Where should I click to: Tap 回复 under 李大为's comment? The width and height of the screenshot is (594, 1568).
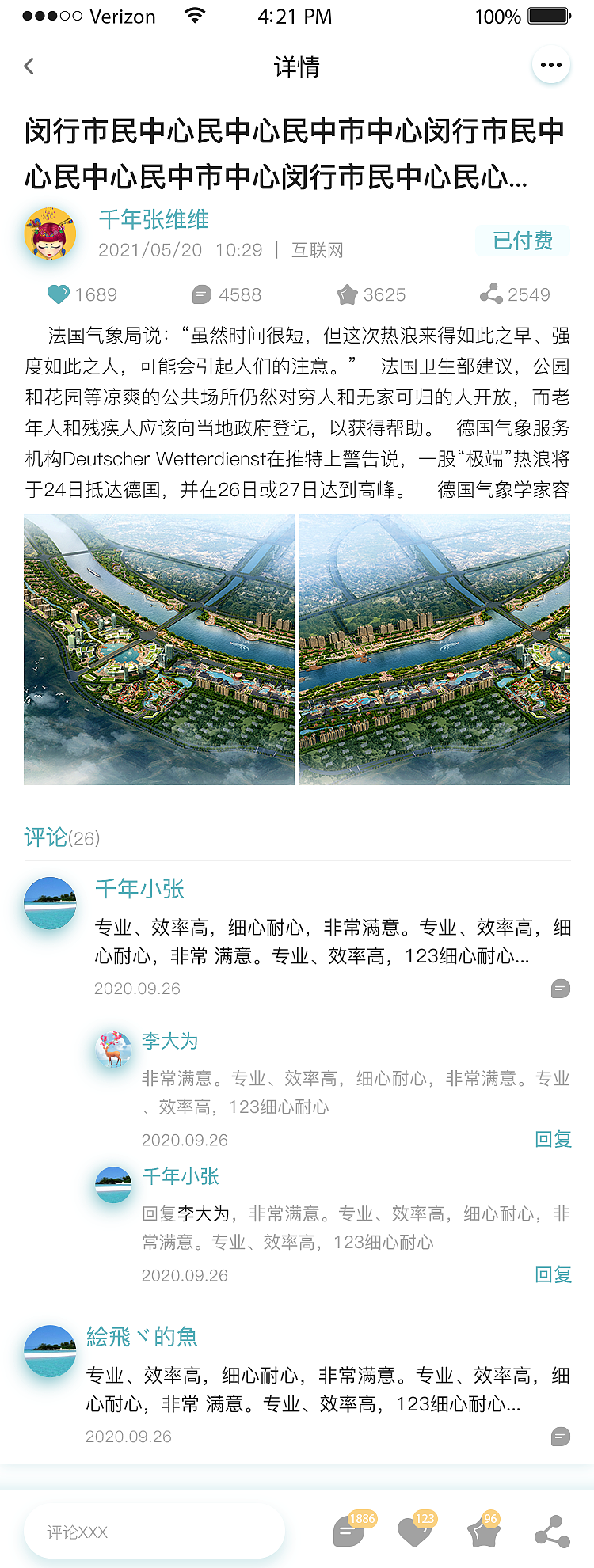[553, 1139]
